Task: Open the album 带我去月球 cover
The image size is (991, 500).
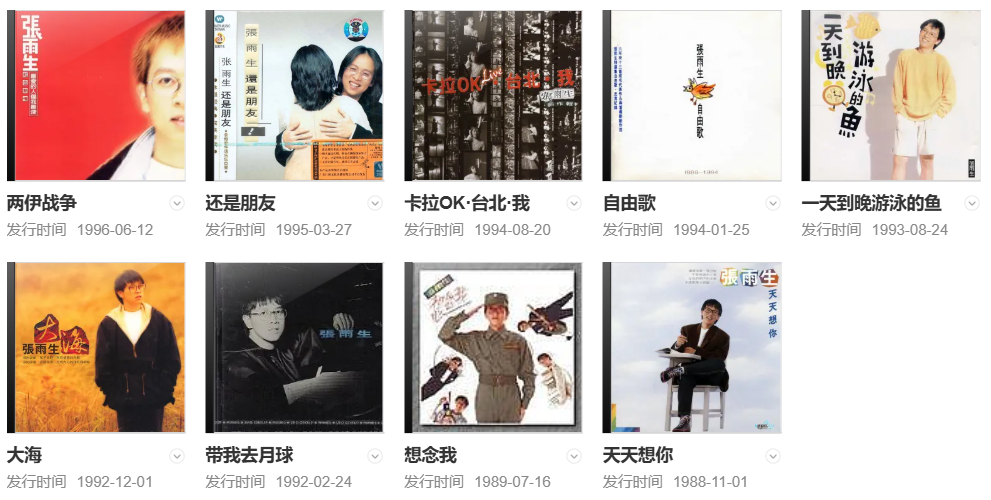Action: pos(294,348)
